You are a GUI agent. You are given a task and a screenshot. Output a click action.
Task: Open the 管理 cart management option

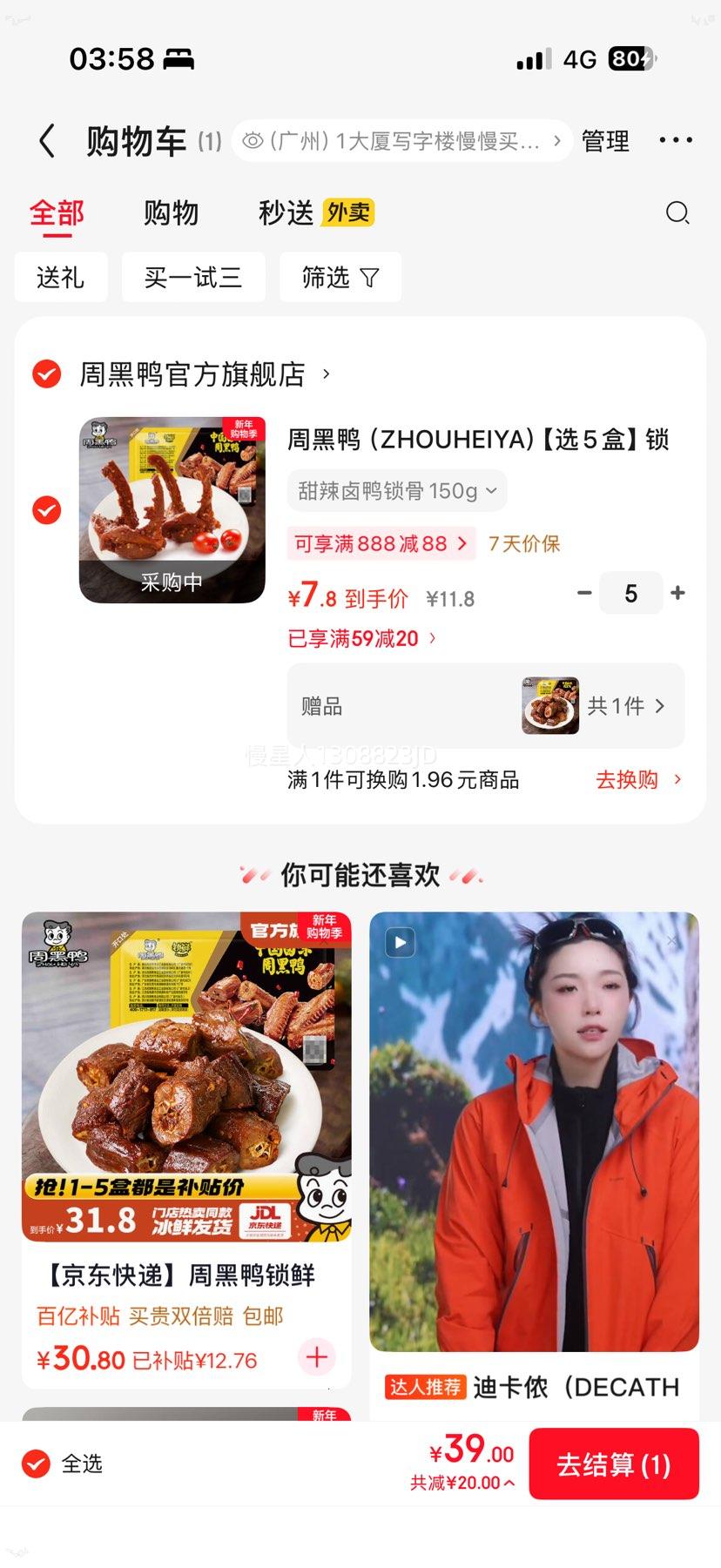click(x=605, y=140)
